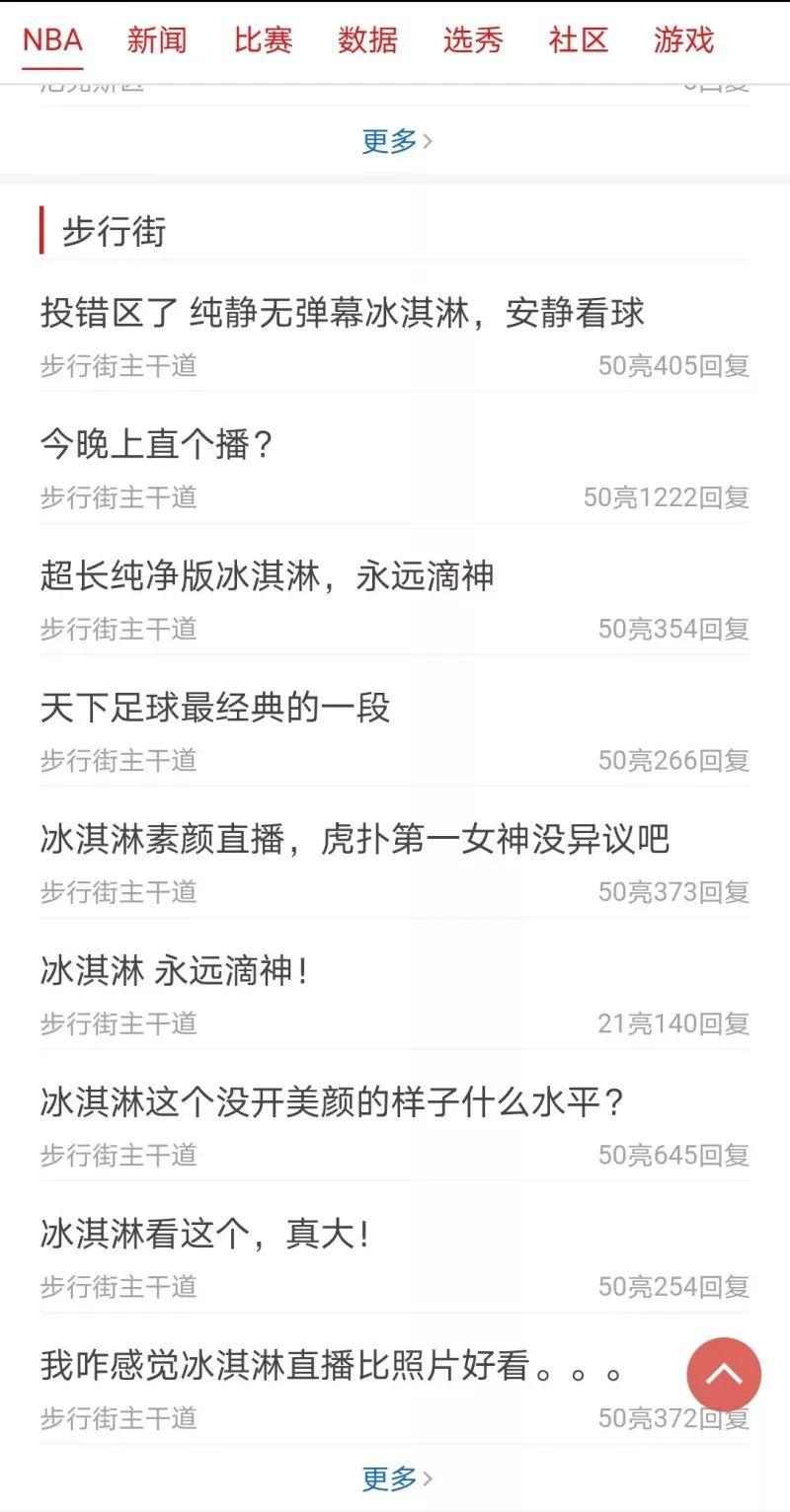This screenshot has height=1512, width=790.
Task: Tap the red back-to-top arrow button
Action: [x=724, y=1374]
